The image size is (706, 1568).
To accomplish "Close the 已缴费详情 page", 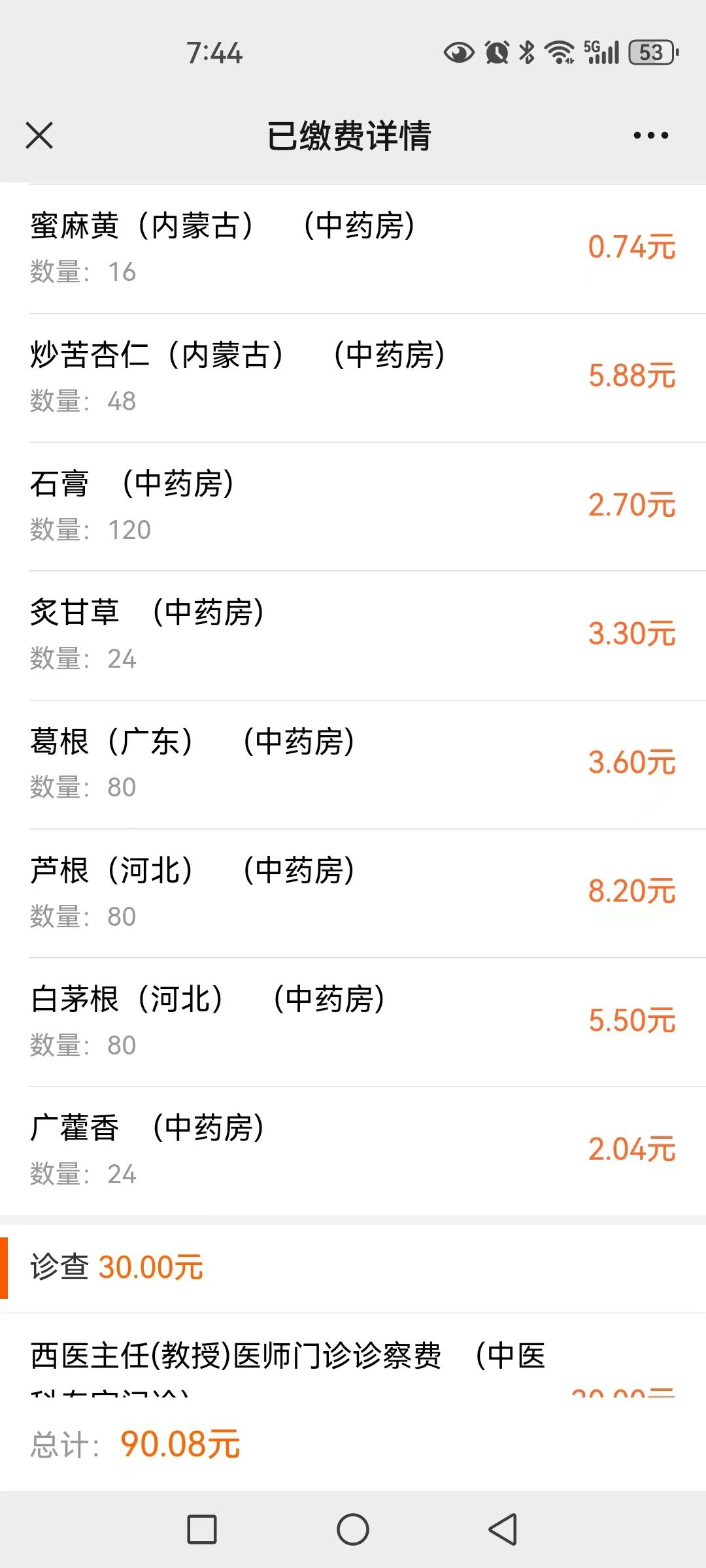I will pos(39,136).
